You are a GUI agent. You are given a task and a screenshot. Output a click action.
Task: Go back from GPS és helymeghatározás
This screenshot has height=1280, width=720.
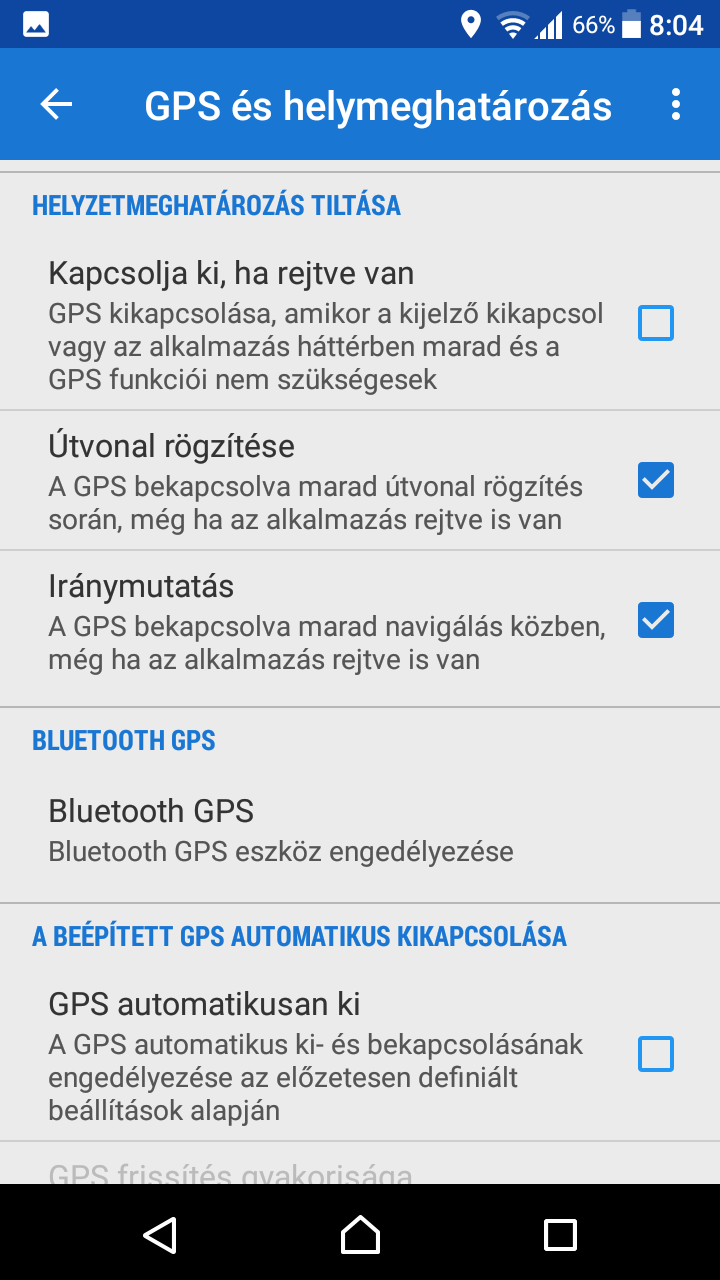point(56,105)
